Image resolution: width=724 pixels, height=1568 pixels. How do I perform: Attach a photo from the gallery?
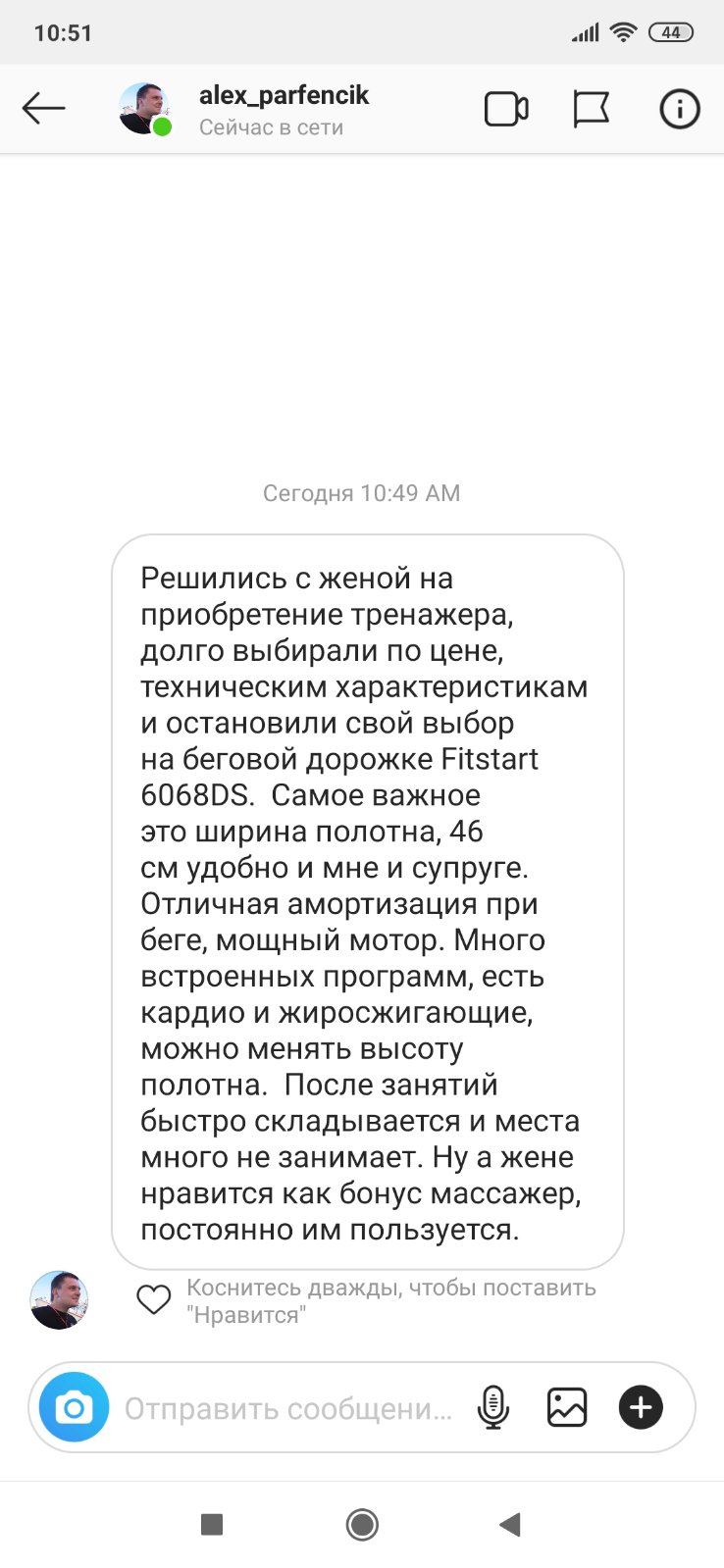click(566, 1408)
